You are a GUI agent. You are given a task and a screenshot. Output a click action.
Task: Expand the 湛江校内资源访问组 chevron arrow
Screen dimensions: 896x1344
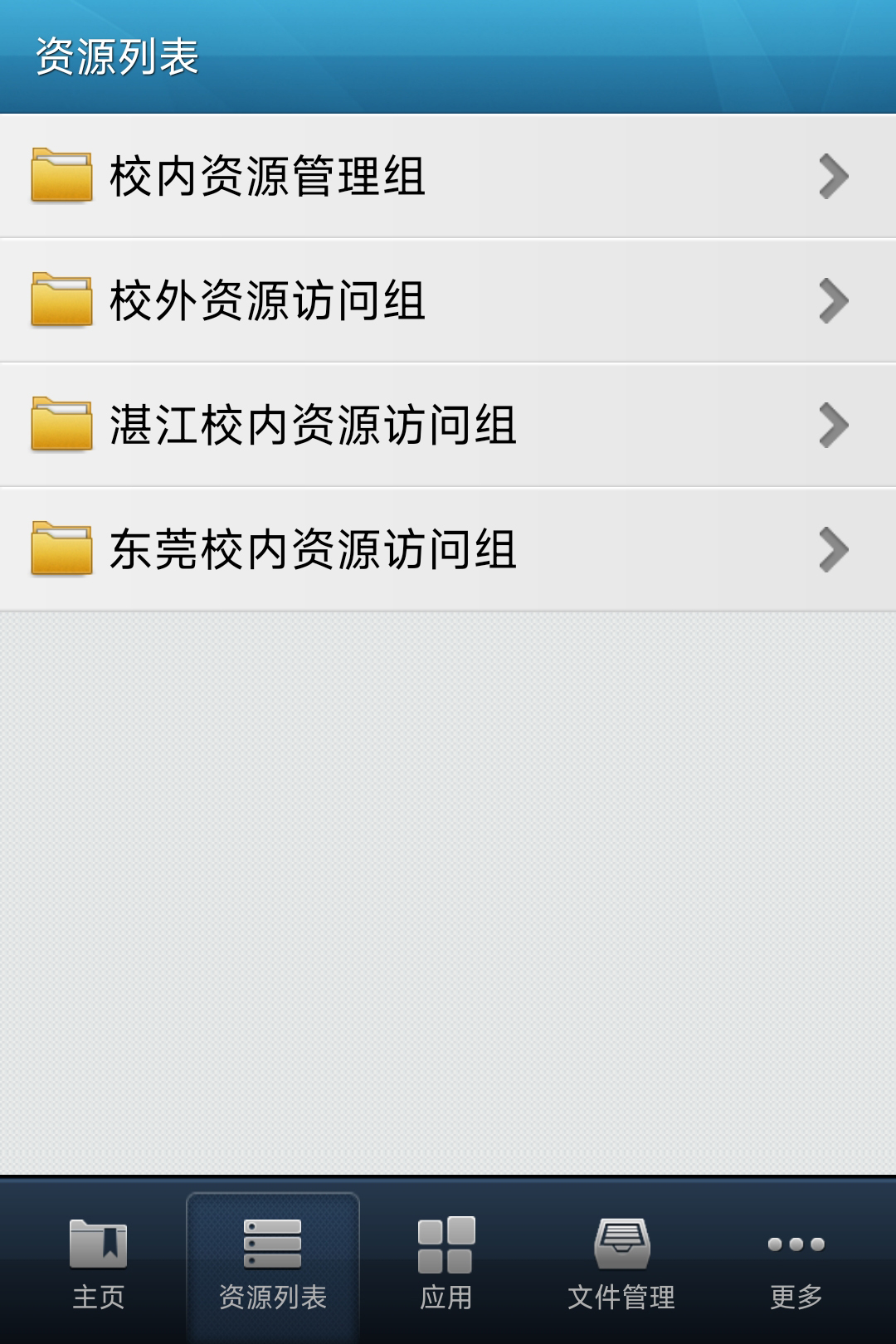pos(834,423)
